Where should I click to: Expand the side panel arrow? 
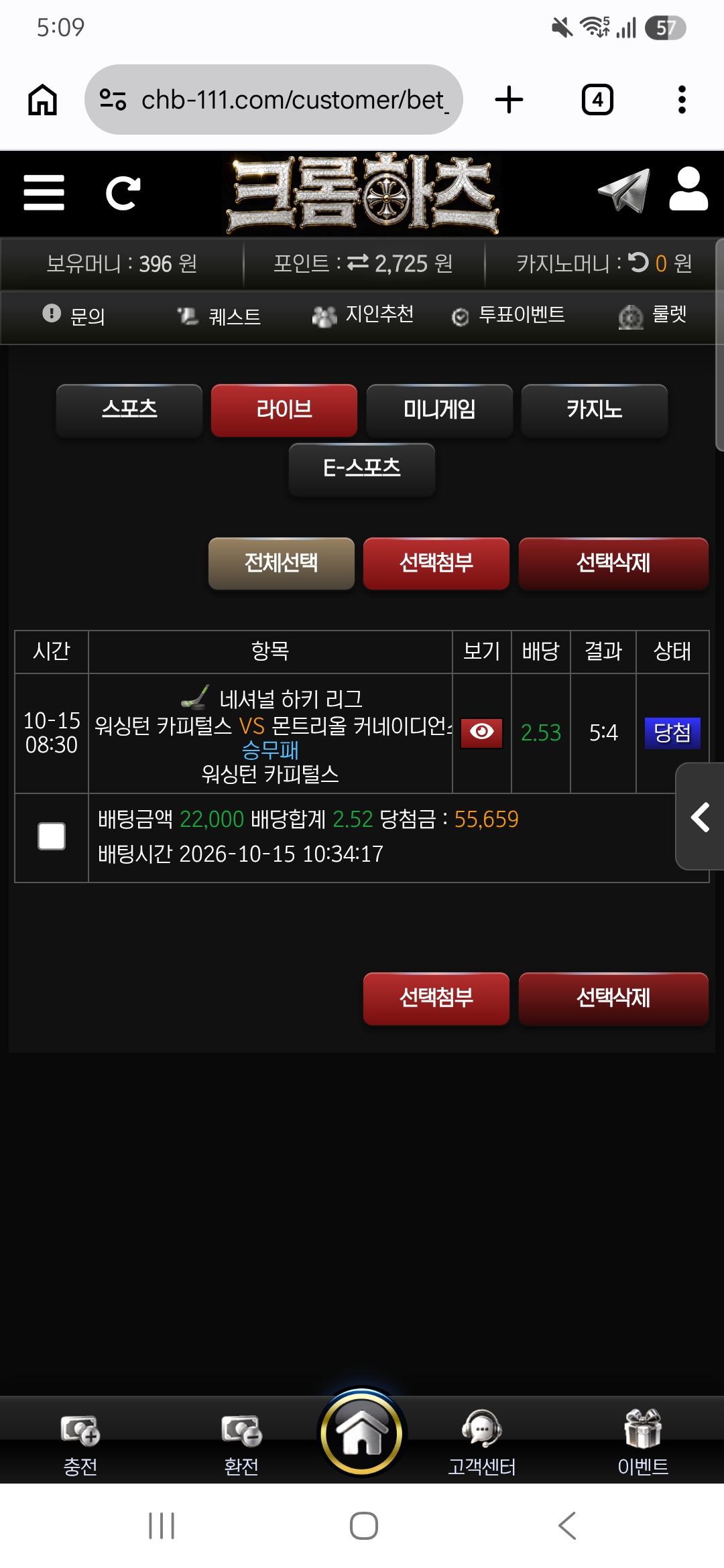700,816
